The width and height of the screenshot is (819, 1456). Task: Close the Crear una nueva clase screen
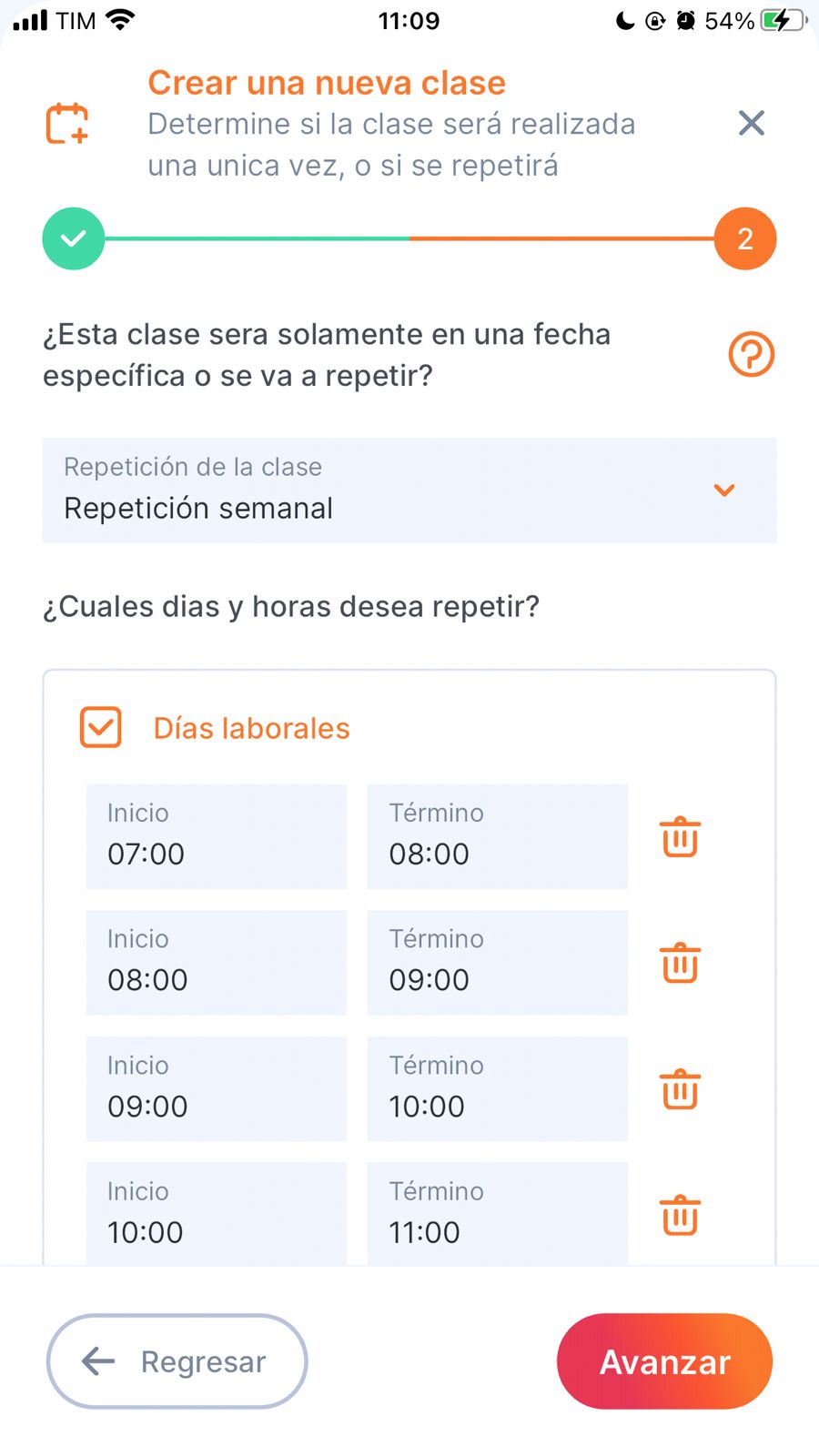click(x=751, y=123)
